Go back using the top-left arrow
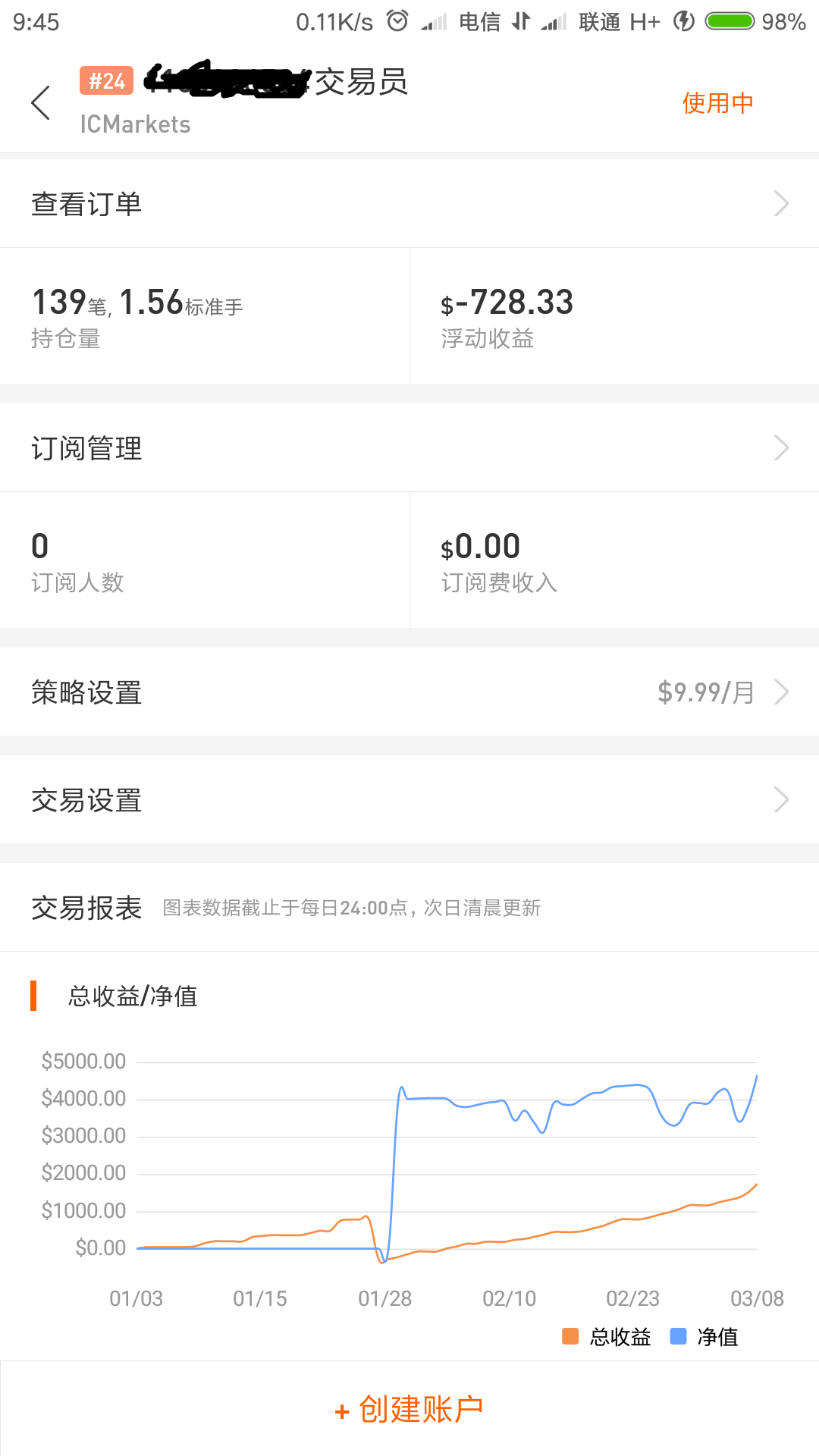The image size is (819, 1456). pyautogui.click(x=41, y=102)
